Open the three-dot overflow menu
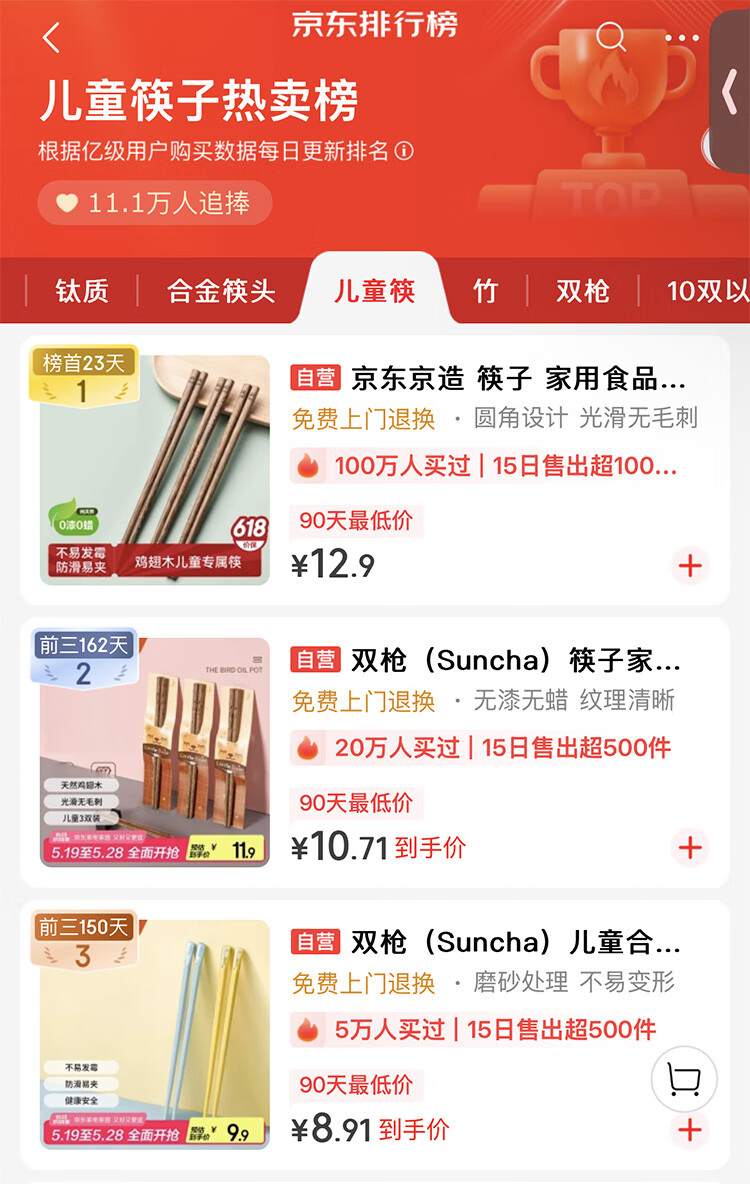This screenshot has width=750, height=1184. [681, 38]
